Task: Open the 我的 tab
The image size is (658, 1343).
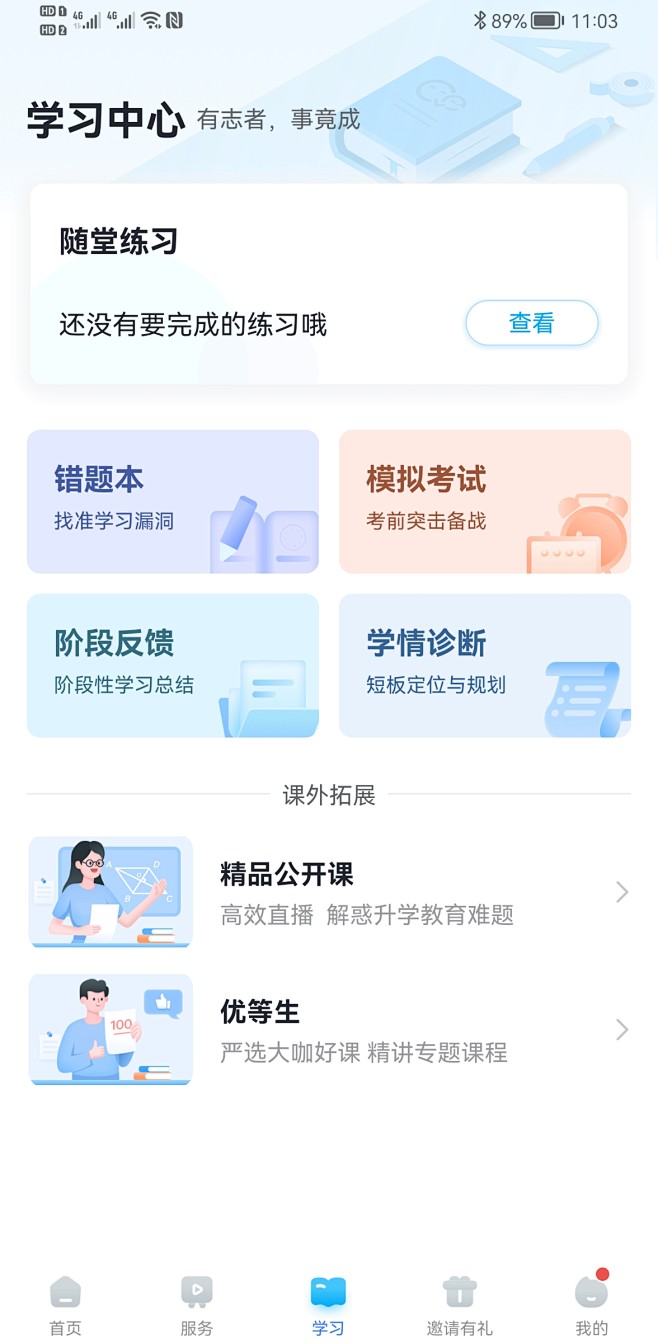Action: coord(591,1306)
